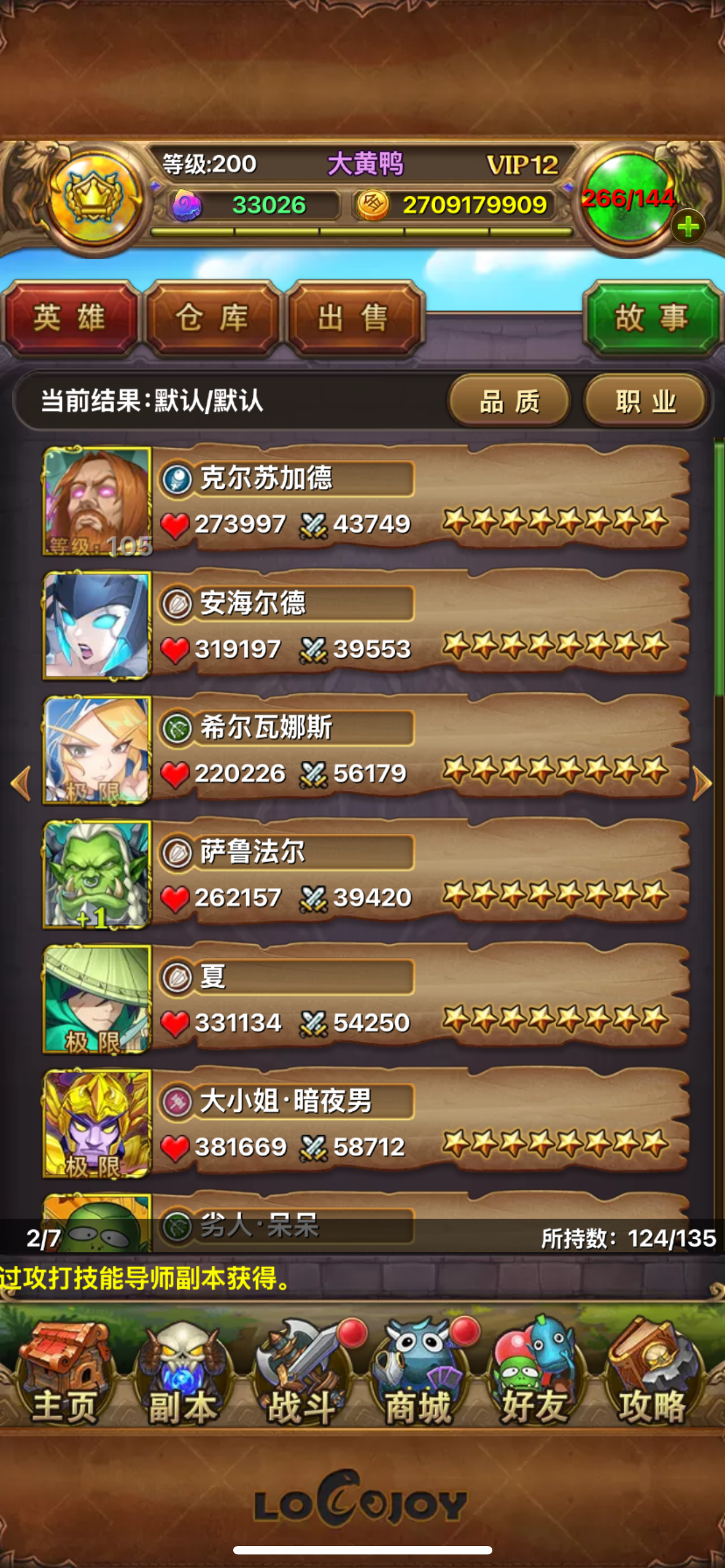Switch to 战斗 in bottom navigation

tap(302, 1376)
